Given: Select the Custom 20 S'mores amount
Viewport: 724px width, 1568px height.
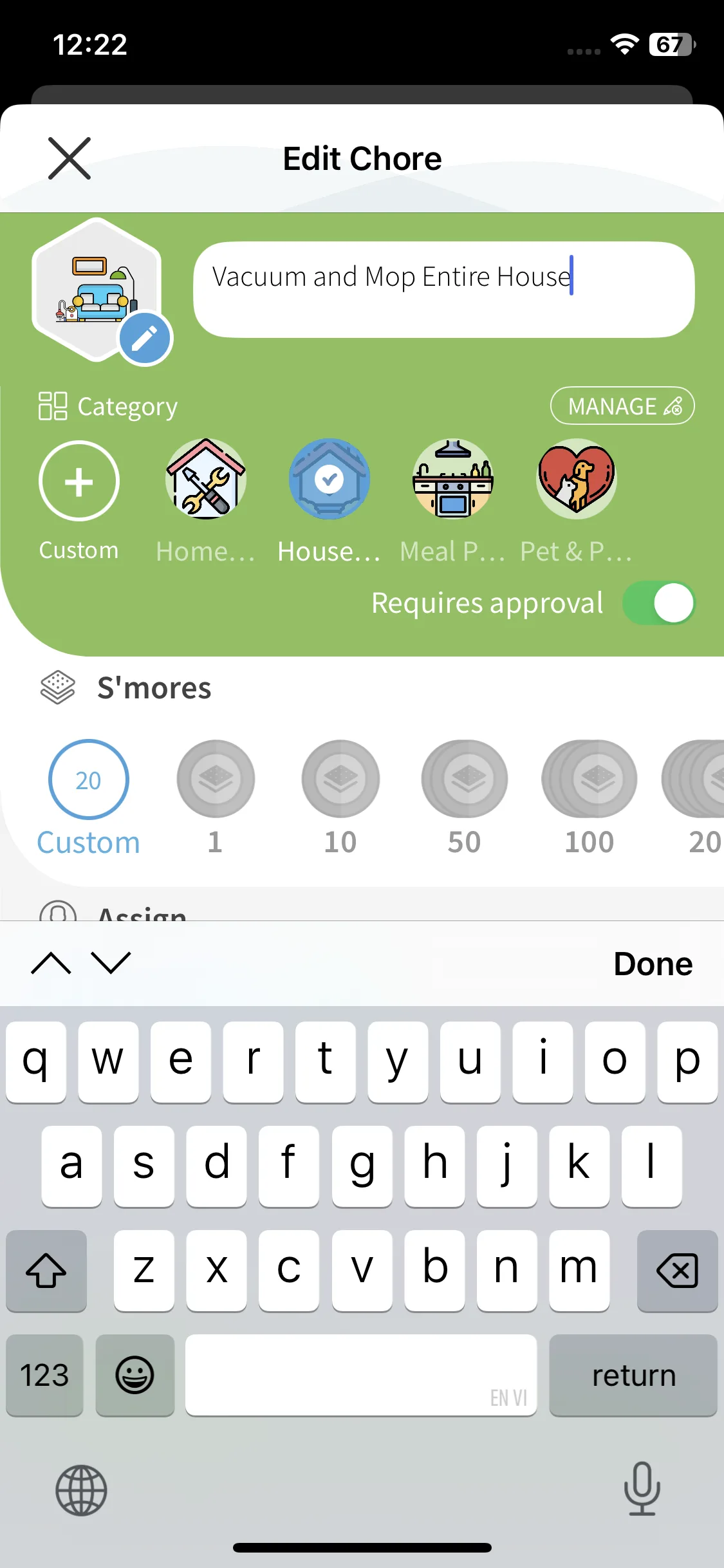Looking at the screenshot, I should pyautogui.click(x=89, y=779).
